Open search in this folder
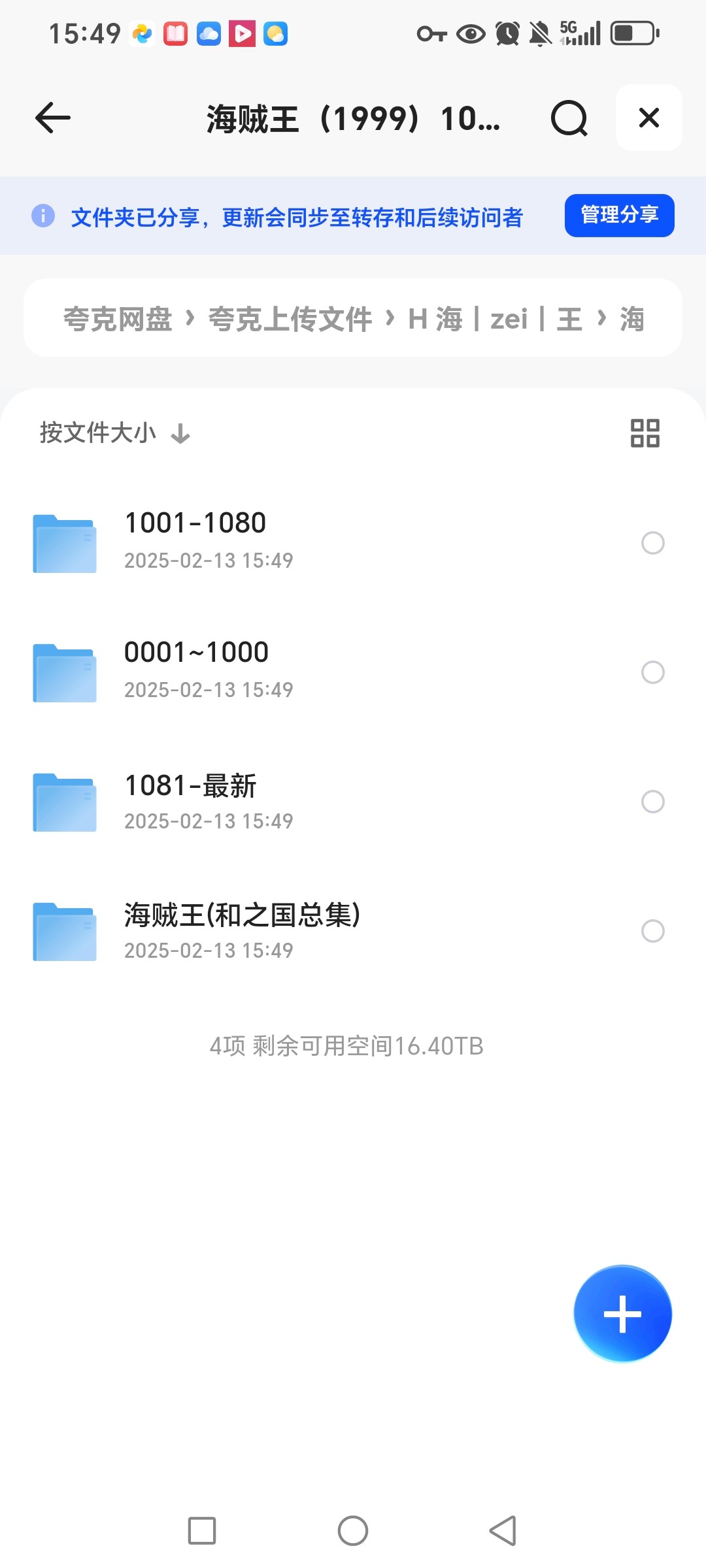This screenshot has width=706, height=1568. click(x=569, y=118)
